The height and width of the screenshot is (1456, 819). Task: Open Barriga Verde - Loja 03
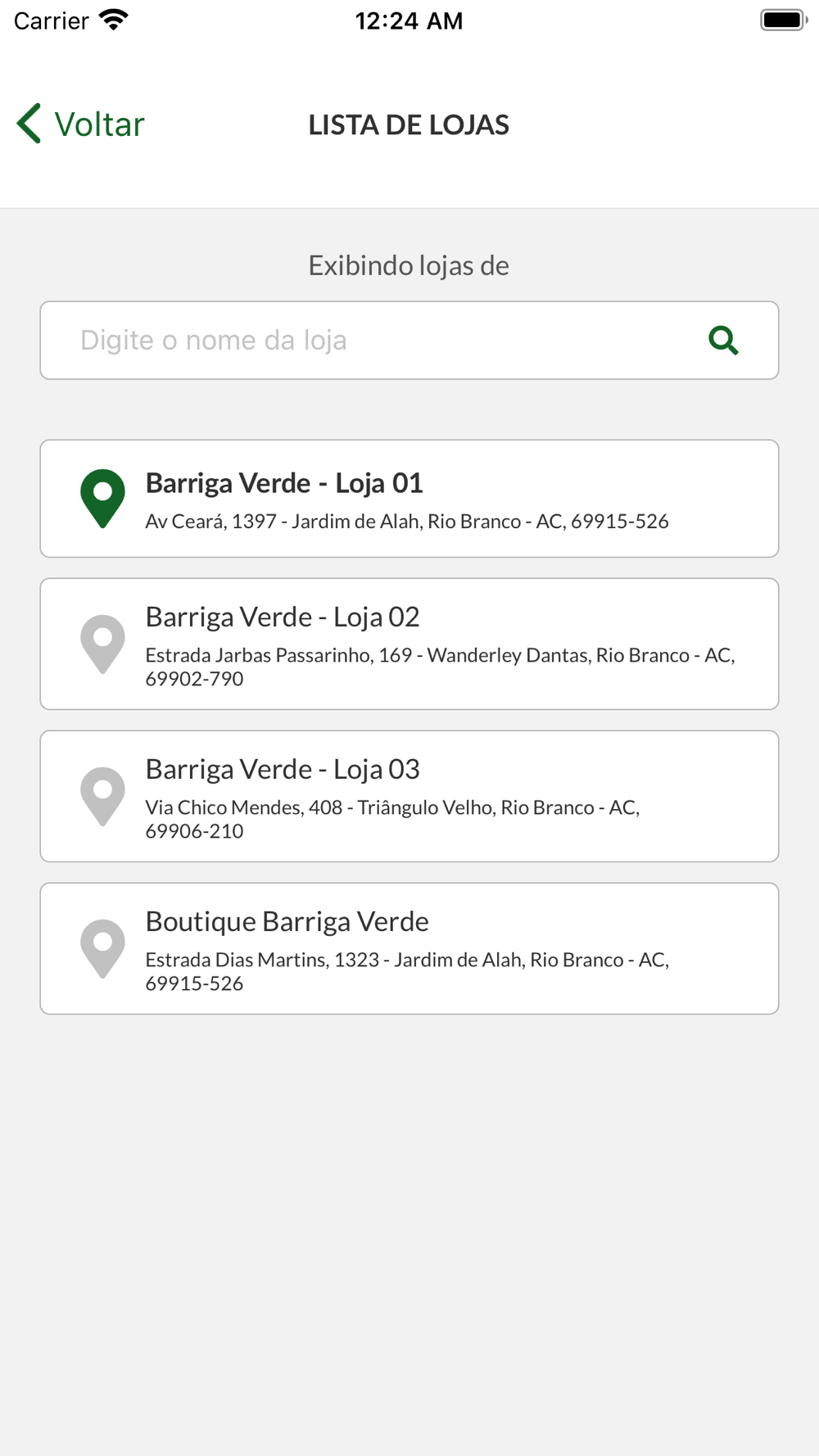(x=409, y=796)
